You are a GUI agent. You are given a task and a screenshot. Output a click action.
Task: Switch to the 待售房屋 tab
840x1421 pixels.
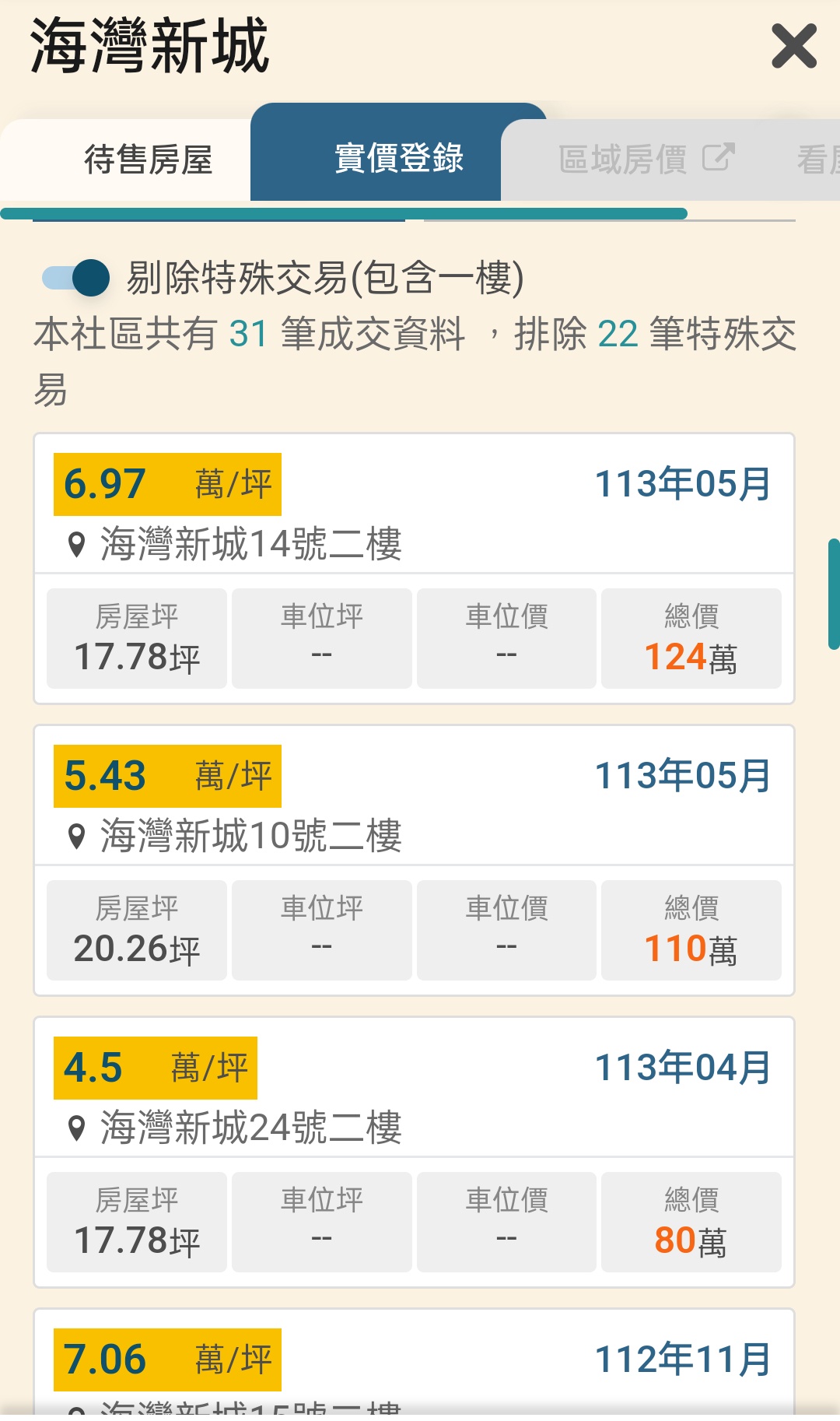click(148, 160)
